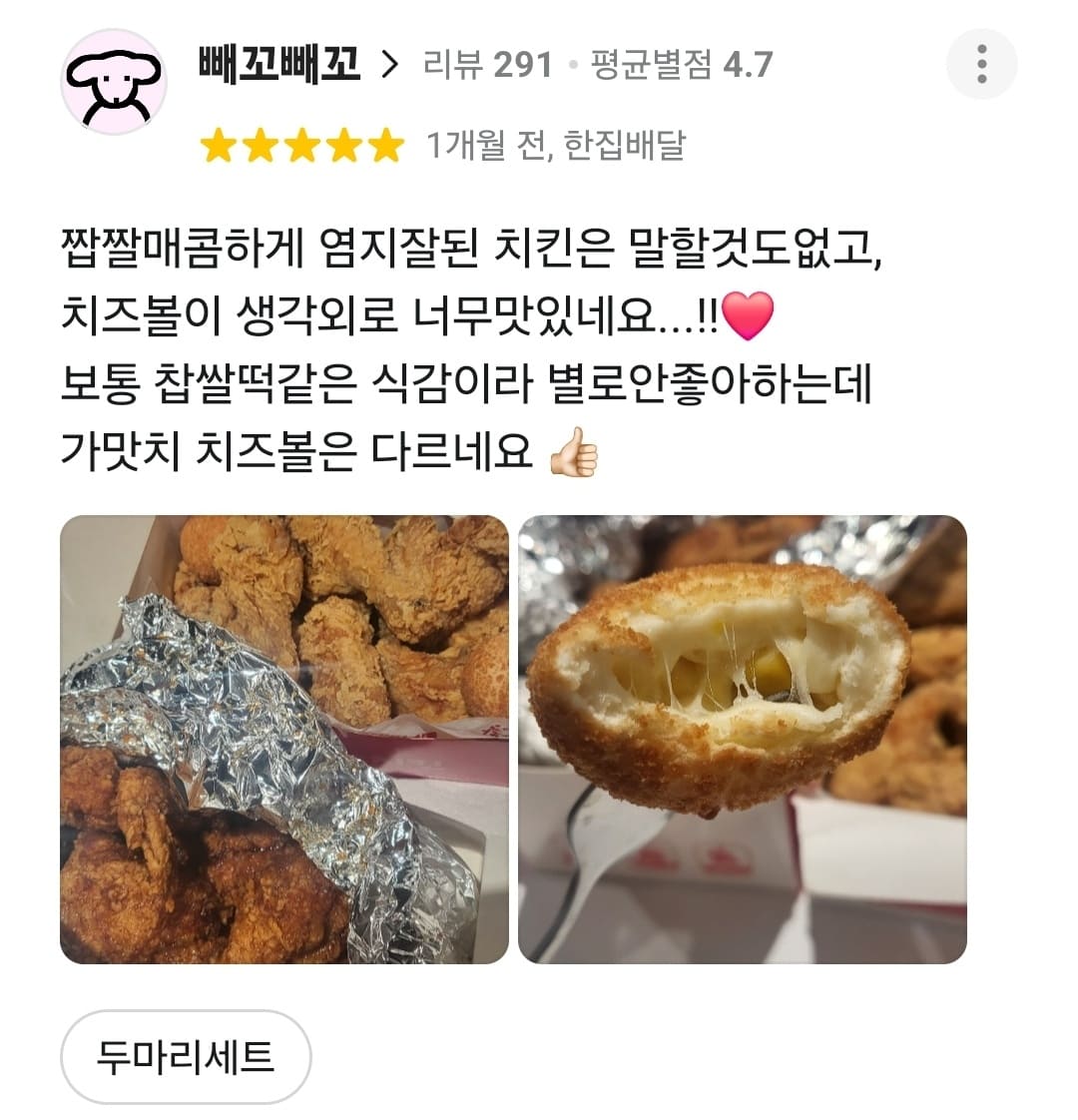The width and height of the screenshot is (1078, 1120).
Task: Tap the second star rating icon
Action: point(263,145)
